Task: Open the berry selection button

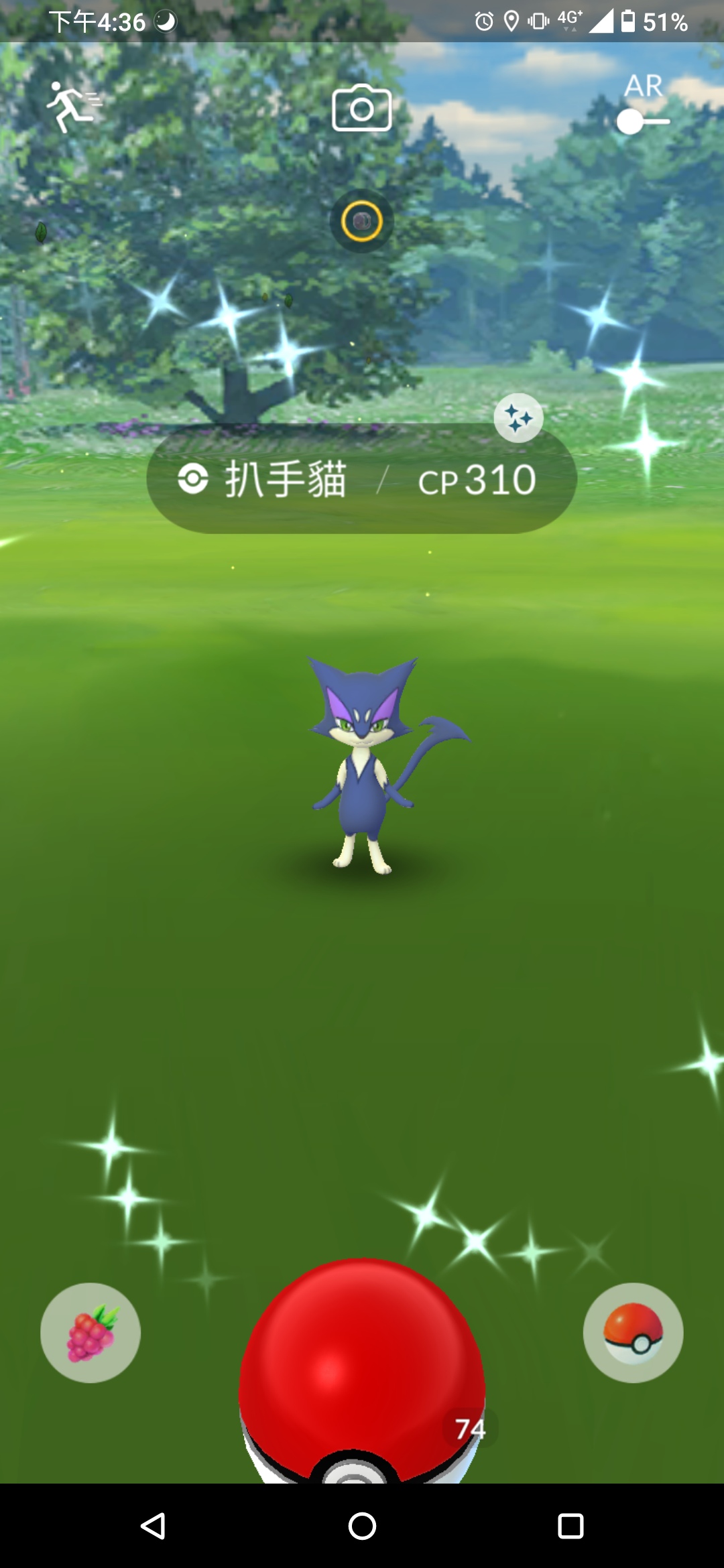Action: pyautogui.click(x=90, y=1333)
